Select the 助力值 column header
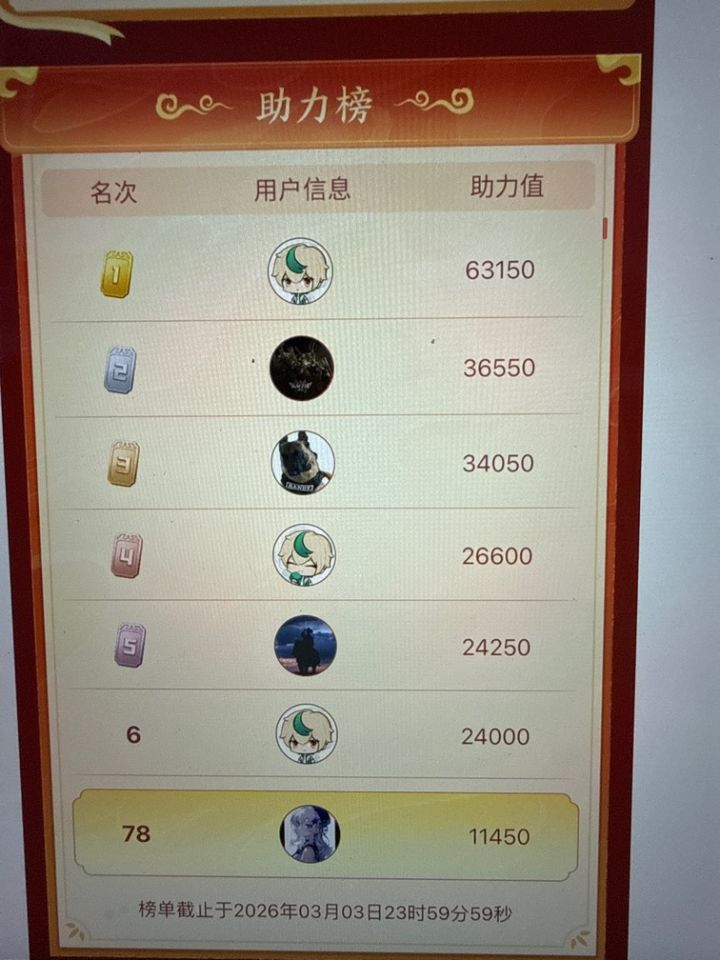This screenshot has width=720, height=960. click(x=505, y=186)
